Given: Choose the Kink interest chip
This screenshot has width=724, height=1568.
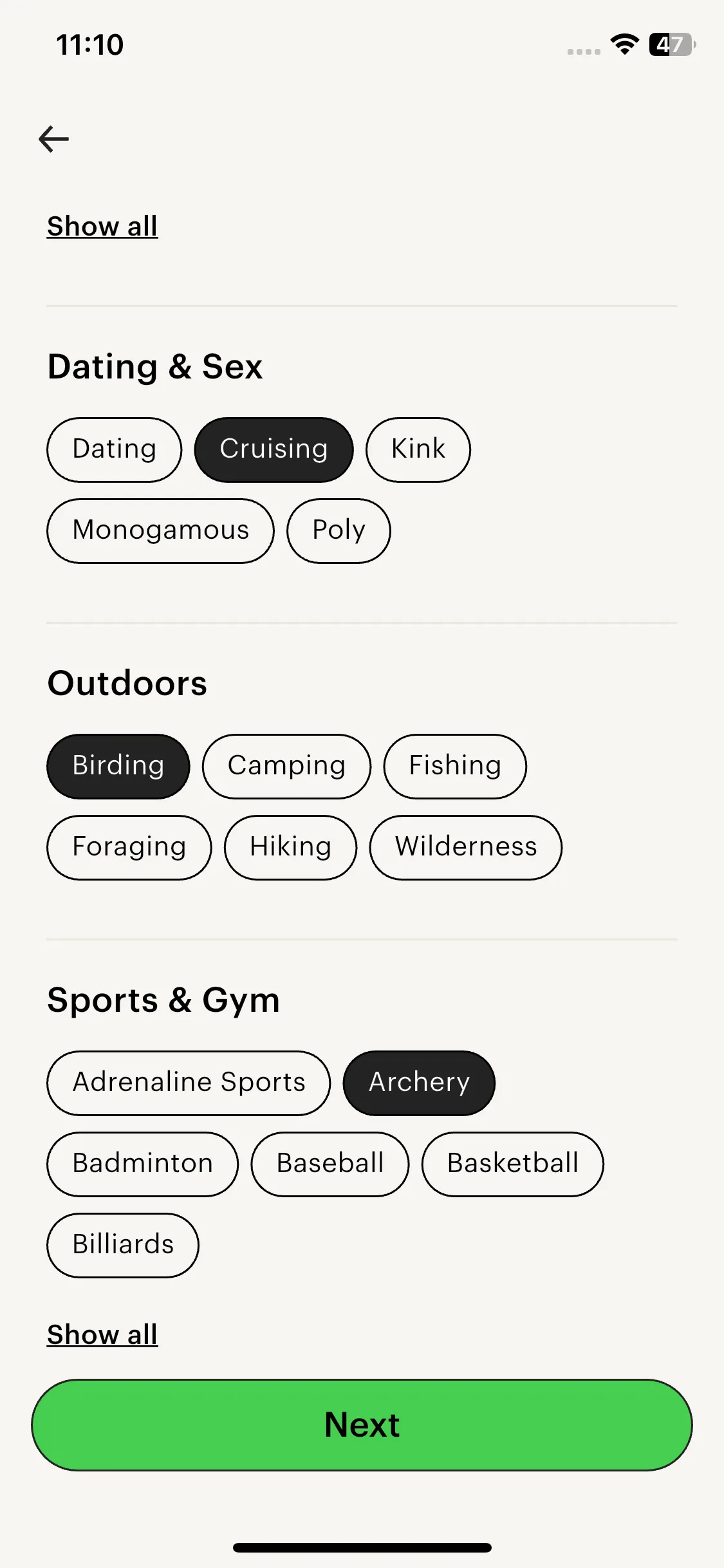Looking at the screenshot, I should 418,449.
